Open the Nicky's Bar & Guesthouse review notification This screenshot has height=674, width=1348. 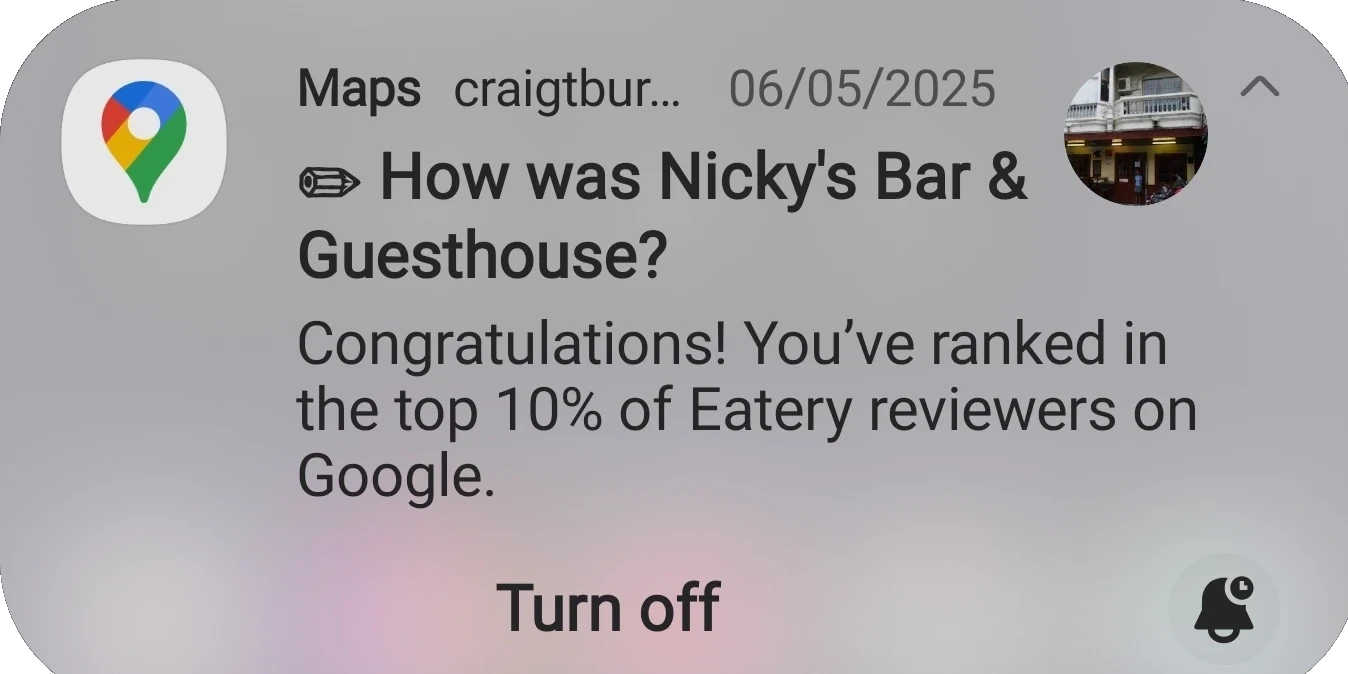click(662, 215)
